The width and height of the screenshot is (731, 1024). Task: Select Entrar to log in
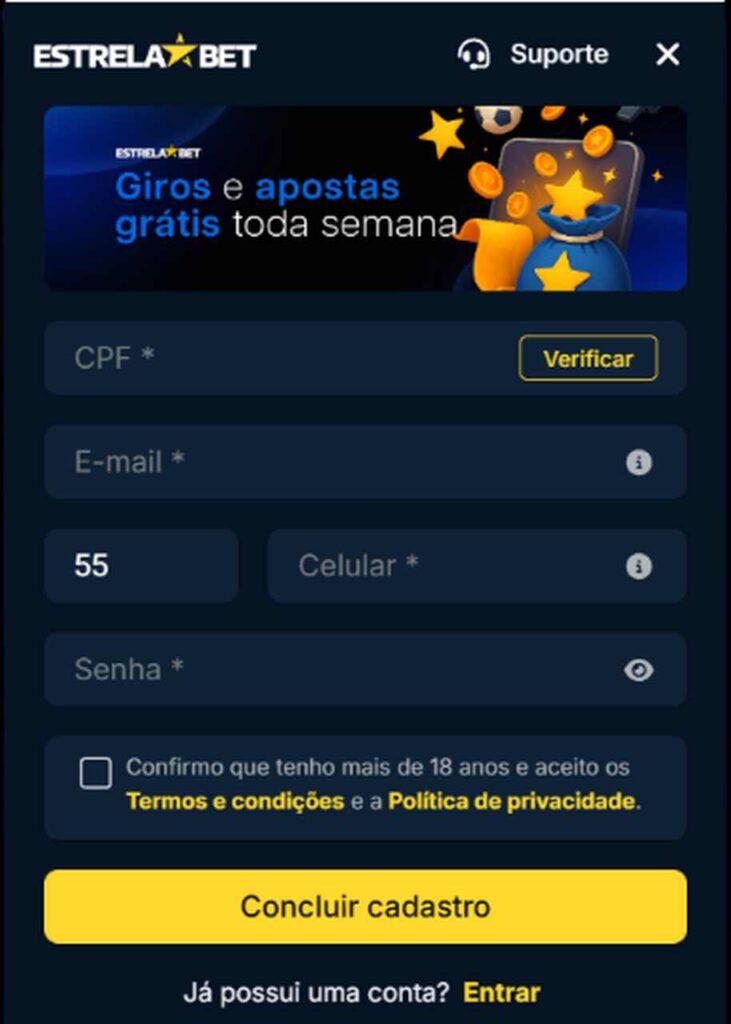pyautogui.click(x=501, y=993)
